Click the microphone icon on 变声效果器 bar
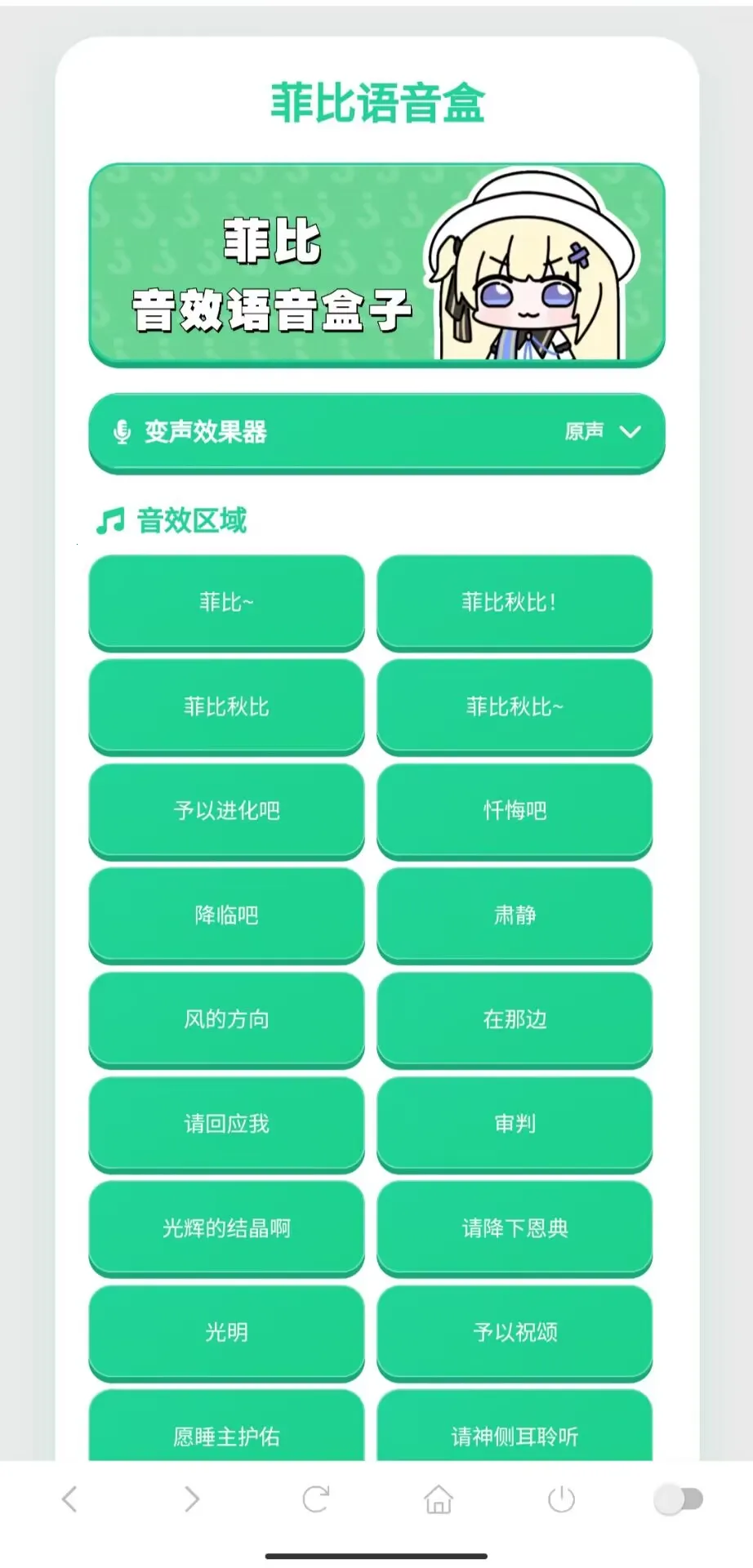Screen dimensions: 753x1568 (121, 431)
